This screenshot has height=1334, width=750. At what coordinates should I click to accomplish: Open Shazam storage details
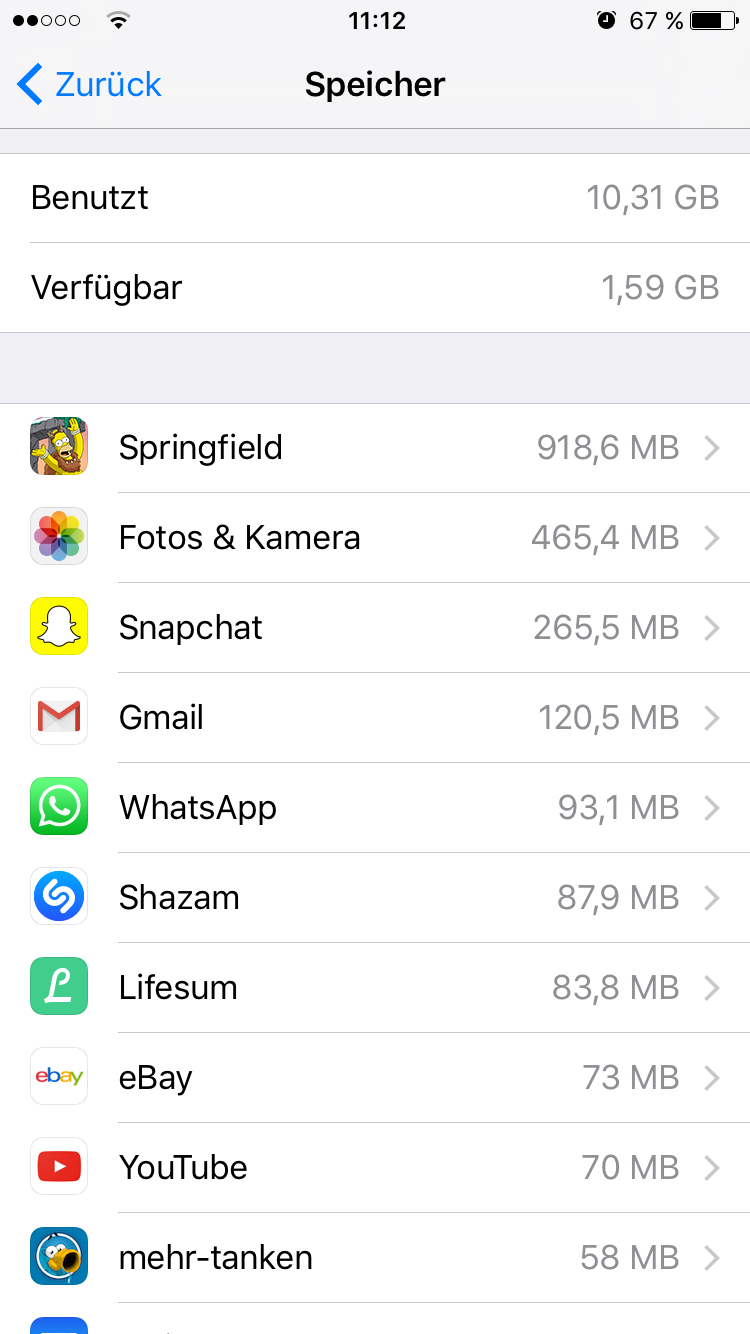[x=375, y=898]
